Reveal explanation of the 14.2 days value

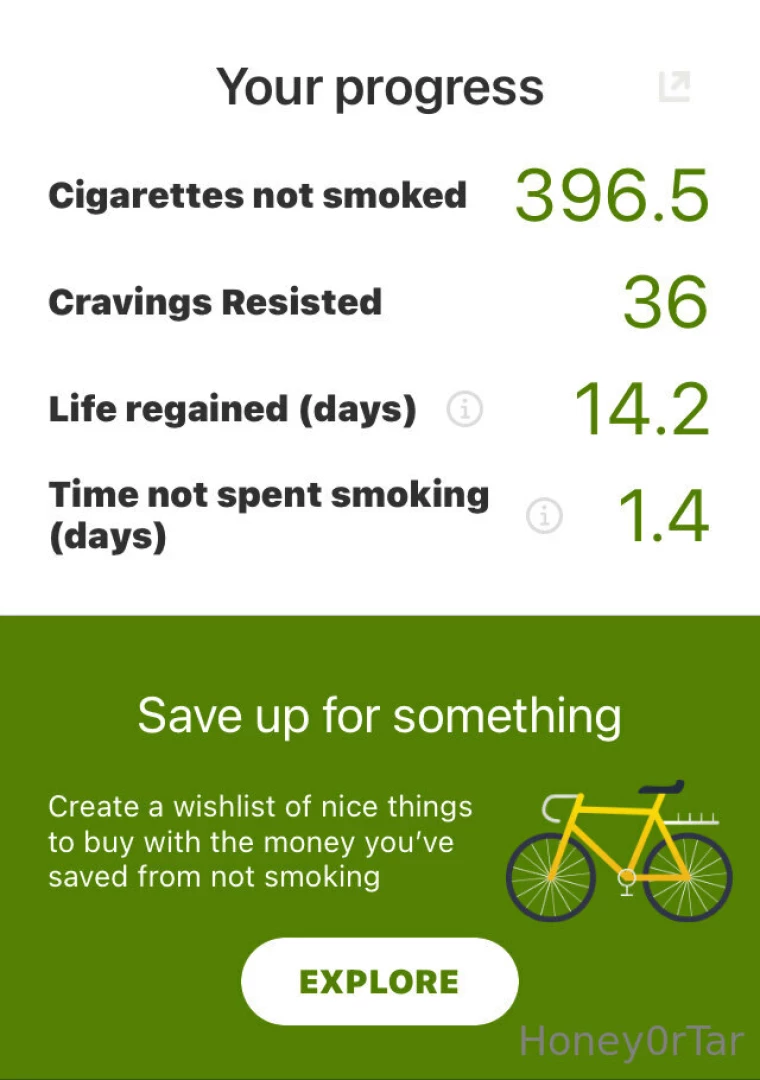[464, 409]
